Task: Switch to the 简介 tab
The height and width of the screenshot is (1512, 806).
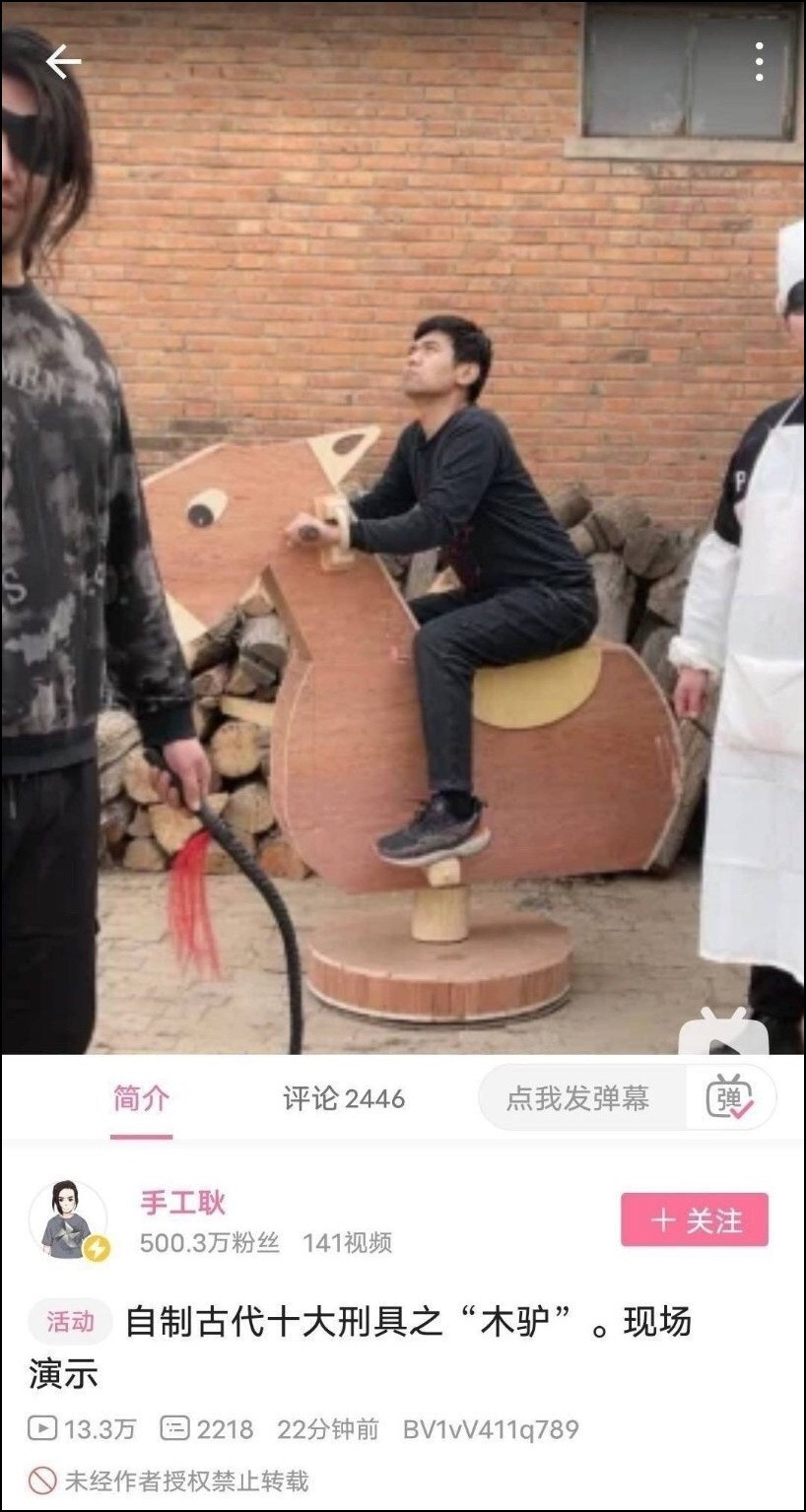Action: pyautogui.click(x=141, y=1098)
